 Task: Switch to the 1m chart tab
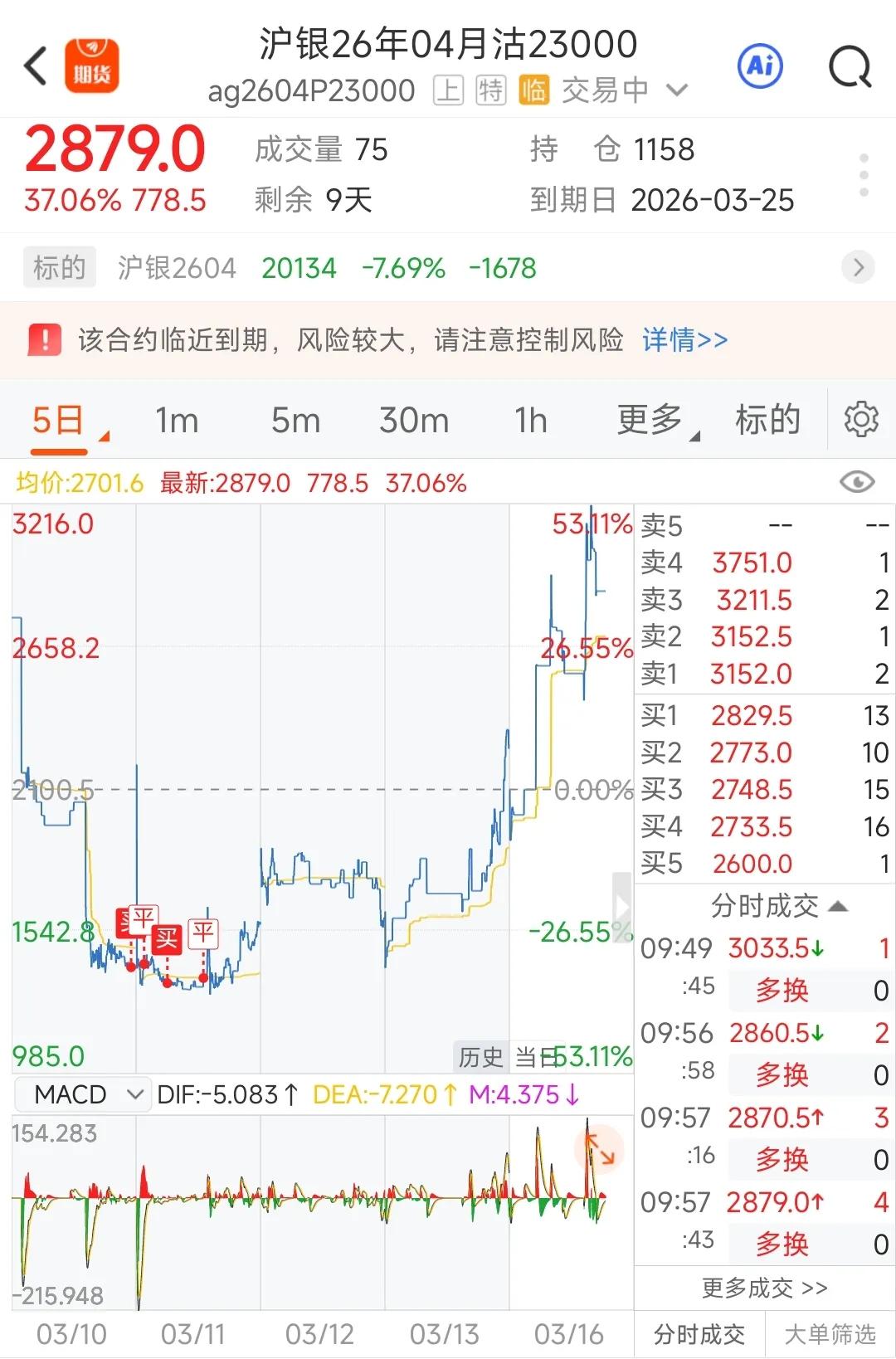[x=175, y=420]
